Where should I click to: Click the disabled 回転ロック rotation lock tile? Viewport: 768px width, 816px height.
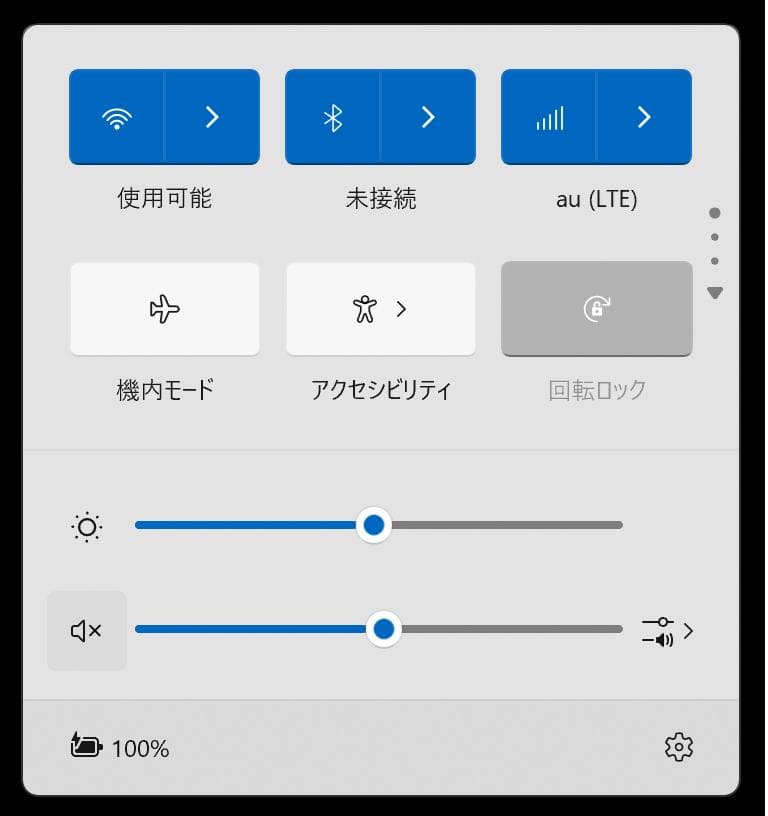596,309
